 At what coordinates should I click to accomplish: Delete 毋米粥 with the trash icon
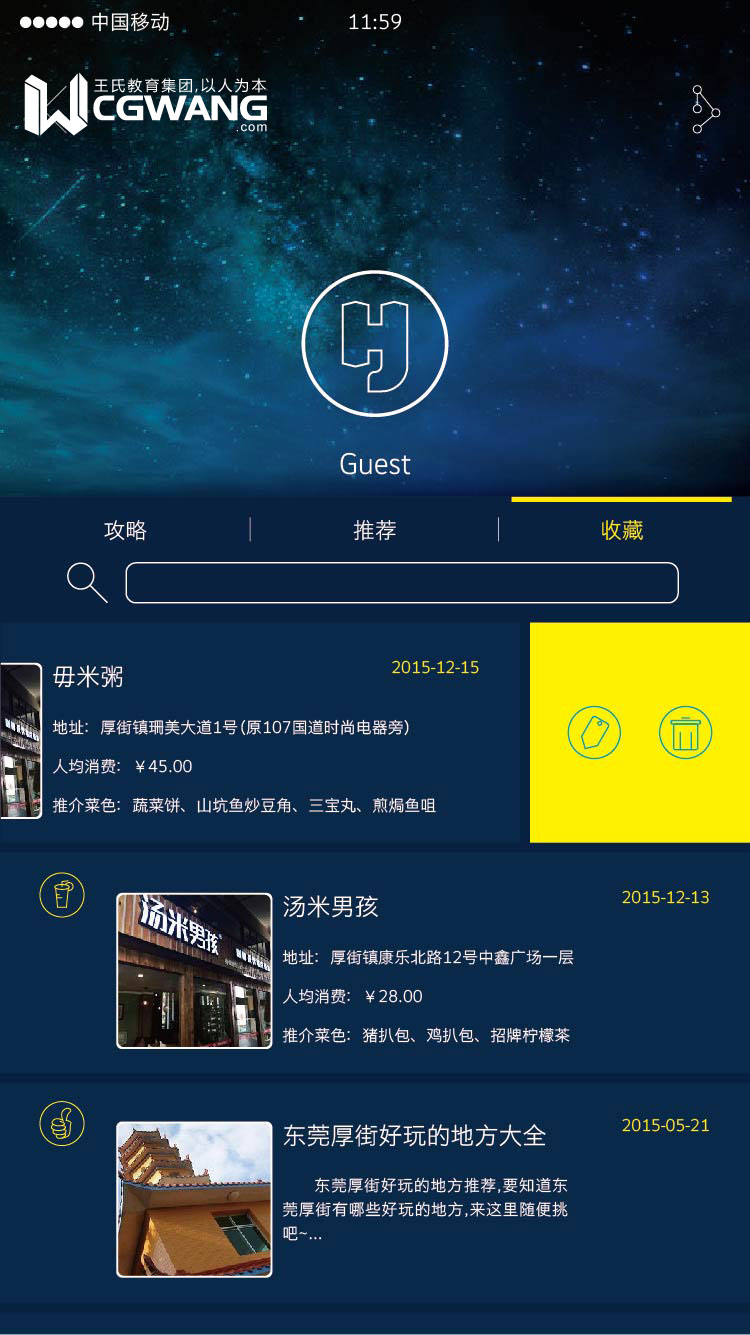(685, 732)
